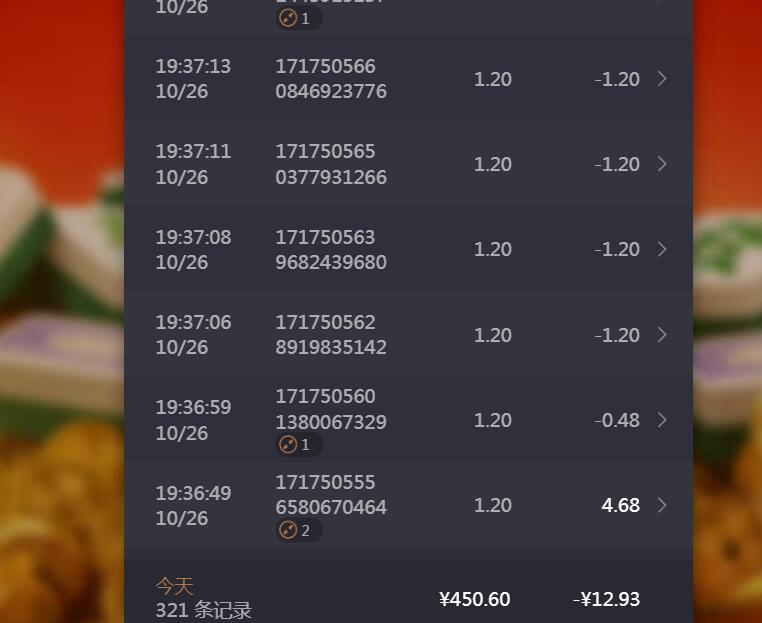
Task: View the 19:36:49 record with 4.68
Action: [408, 506]
